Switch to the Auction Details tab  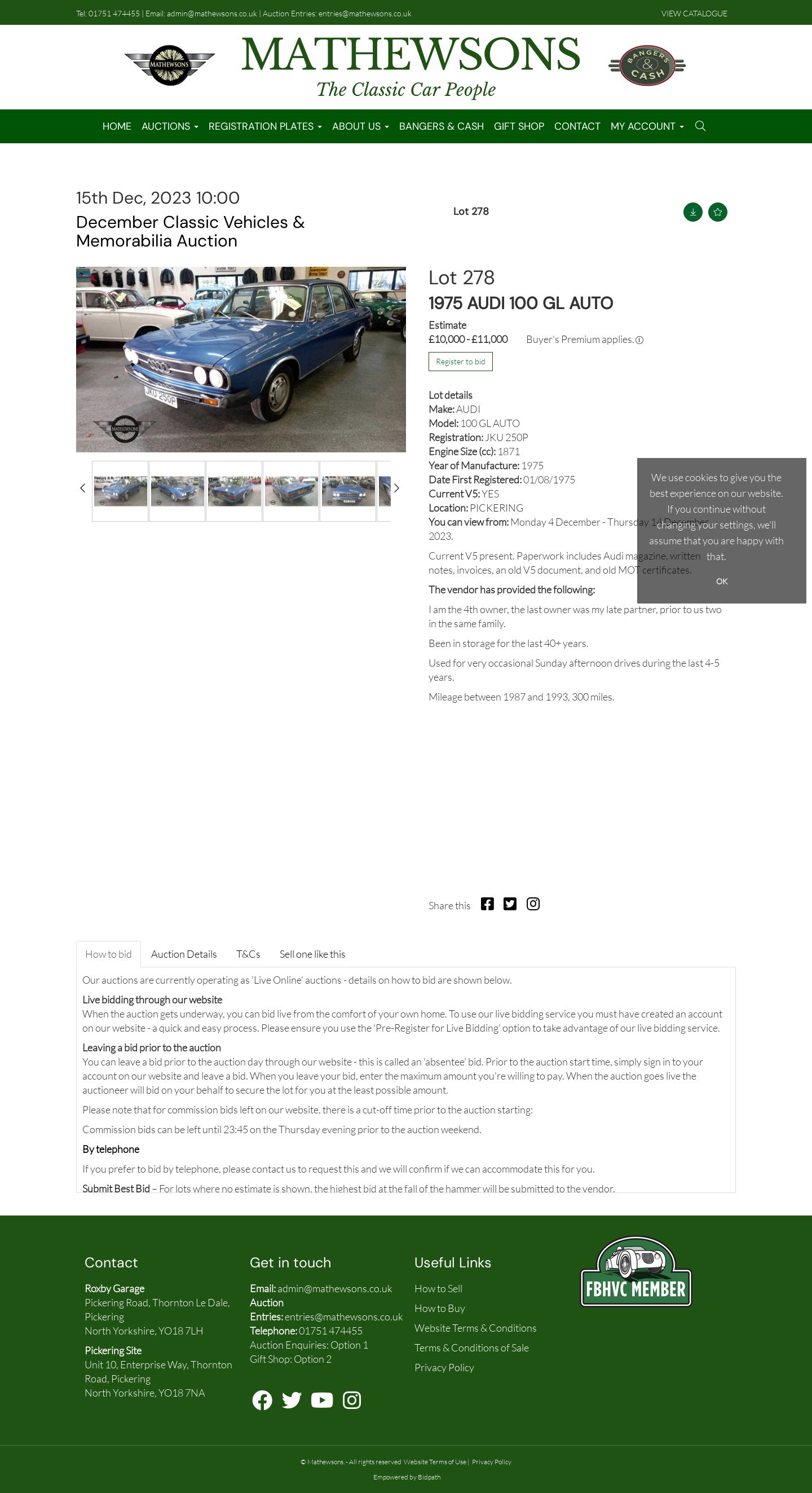coord(184,954)
